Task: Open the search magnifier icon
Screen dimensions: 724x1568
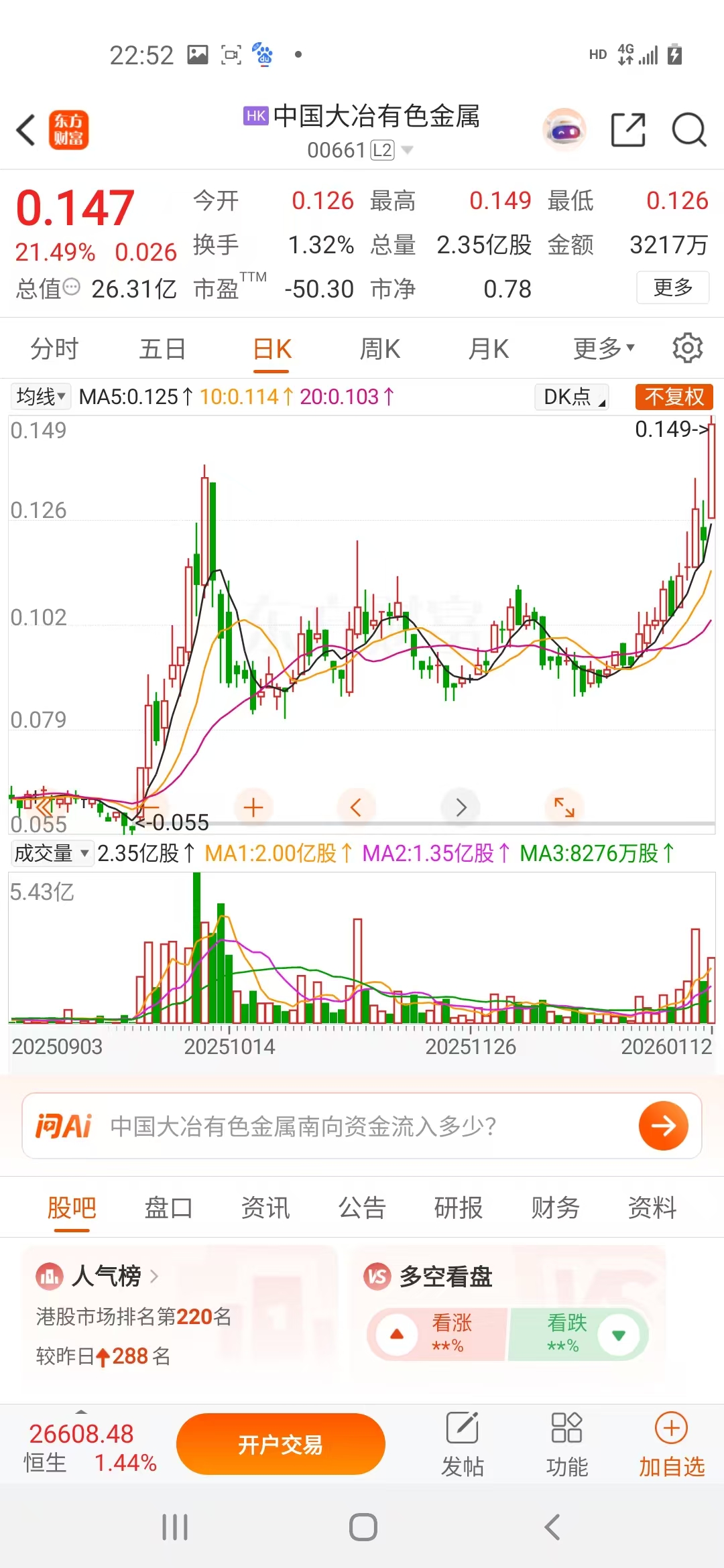Action: [688, 130]
